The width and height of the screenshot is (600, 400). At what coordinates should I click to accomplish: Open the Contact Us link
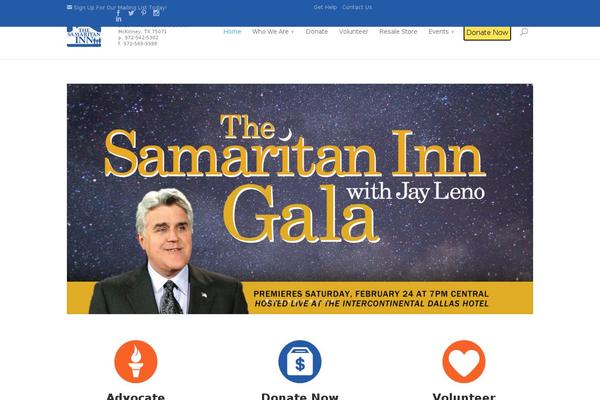[x=357, y=7]
